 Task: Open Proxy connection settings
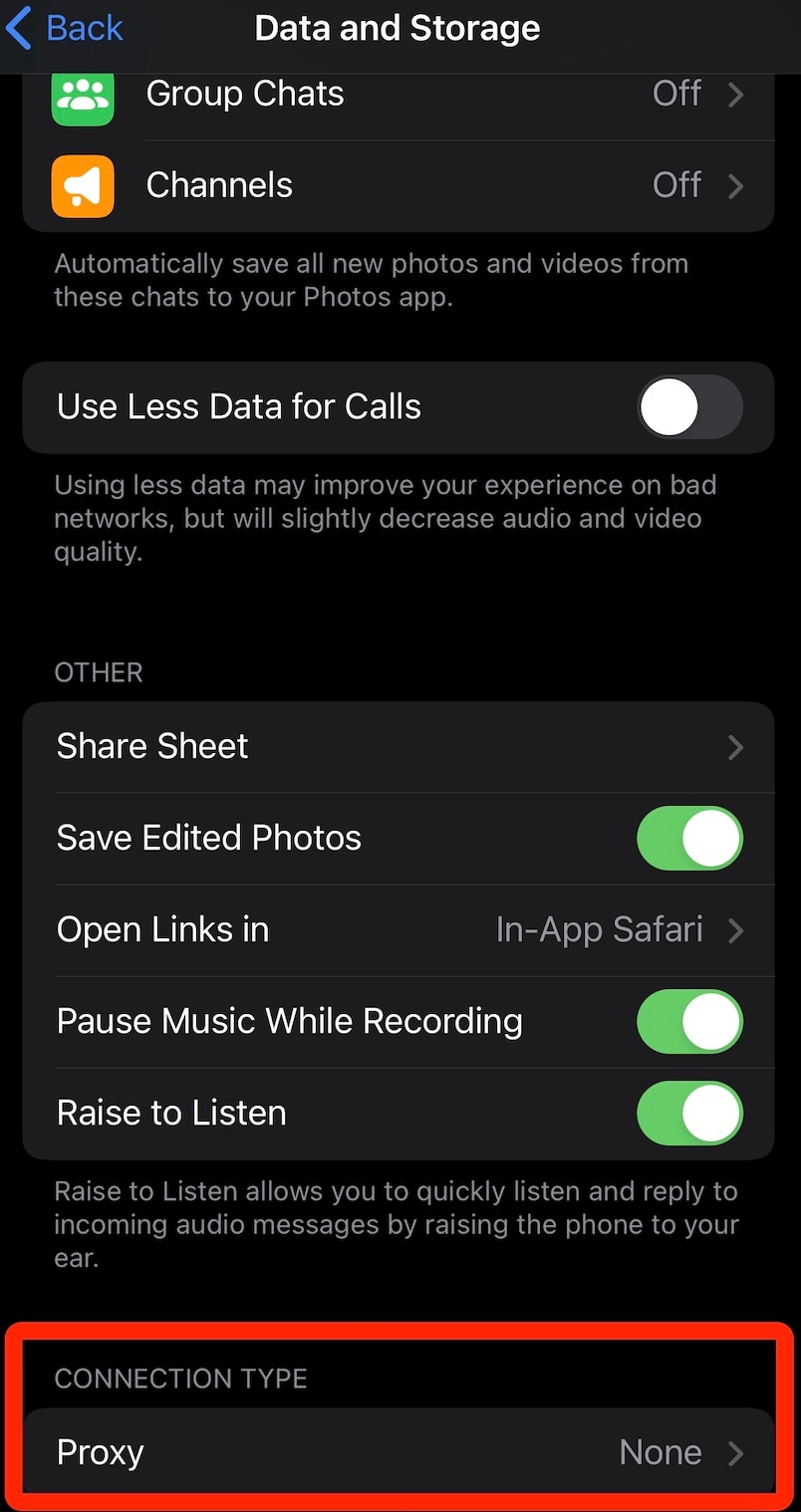coord(399,1452)
